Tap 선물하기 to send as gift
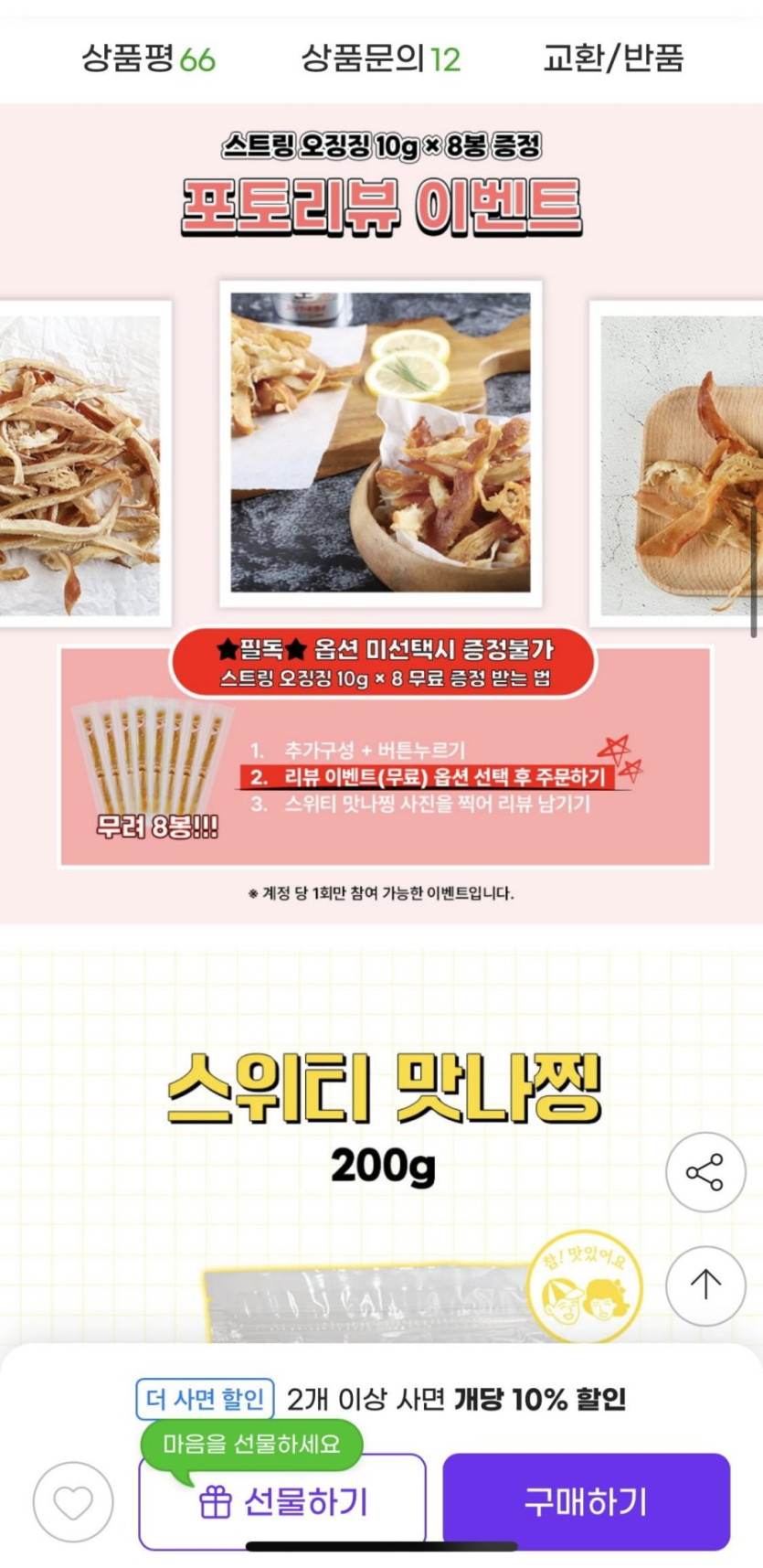This screenshot has width=763, height=1568. [282, 1501]
